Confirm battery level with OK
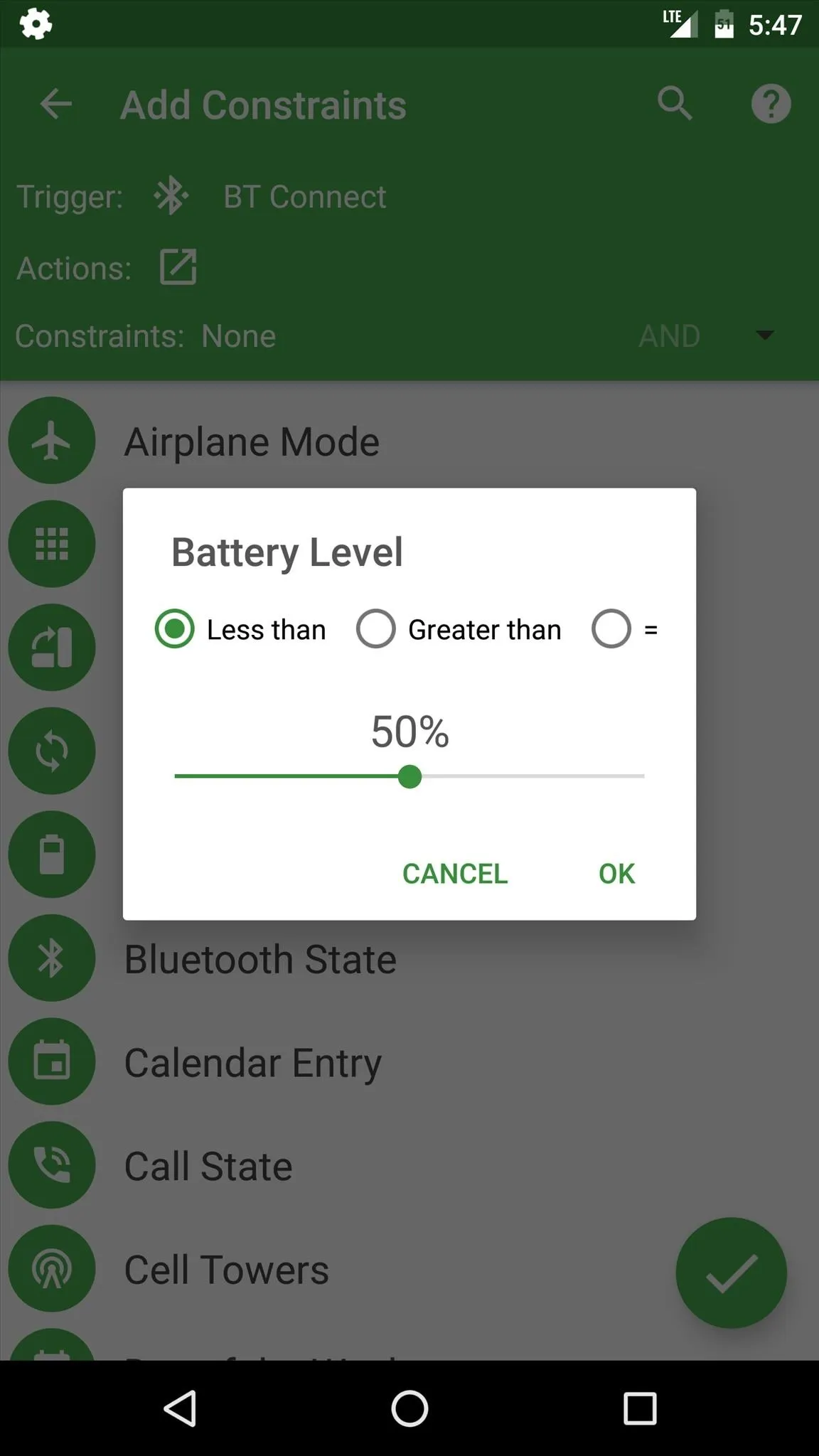This screenshot has width=819, height=1456. 616,874
